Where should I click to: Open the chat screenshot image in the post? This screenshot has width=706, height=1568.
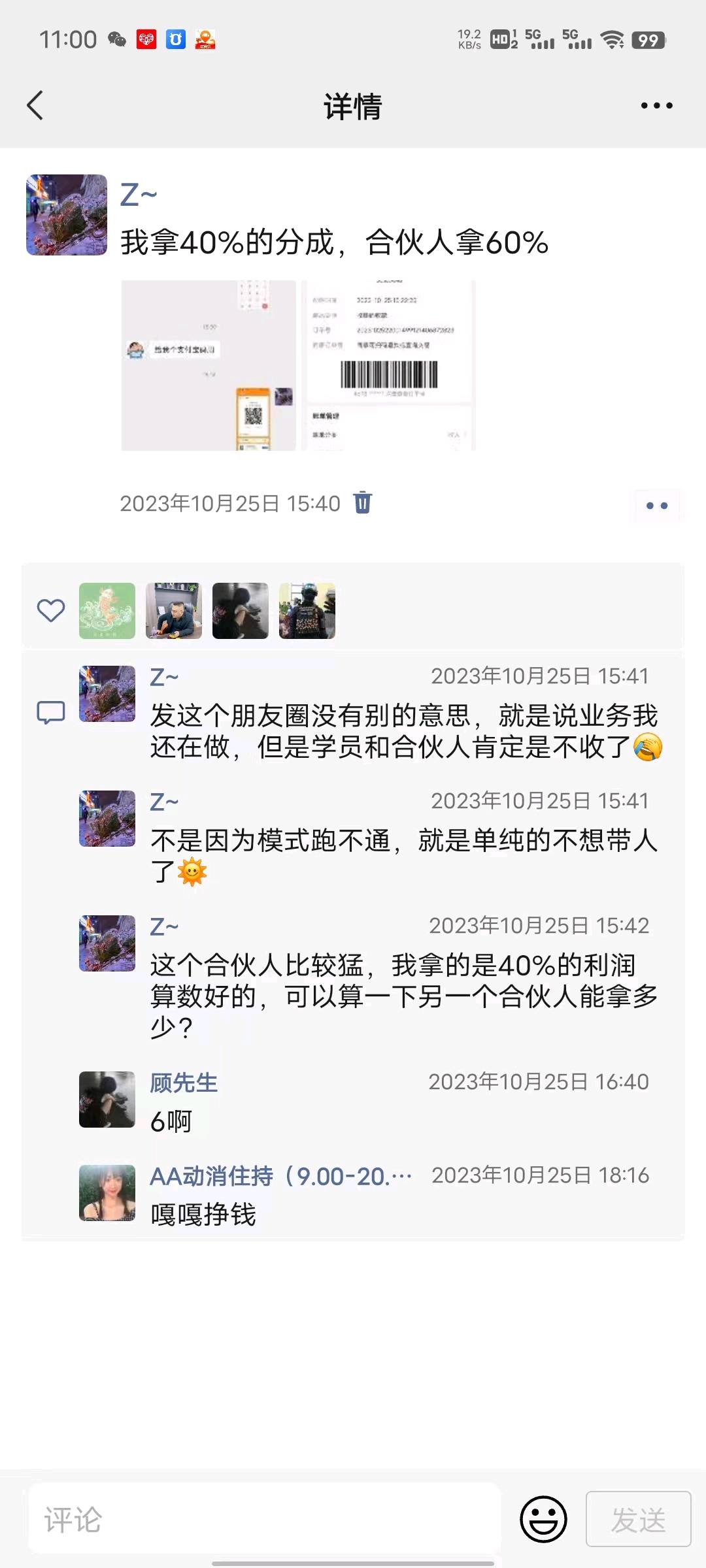209,366
